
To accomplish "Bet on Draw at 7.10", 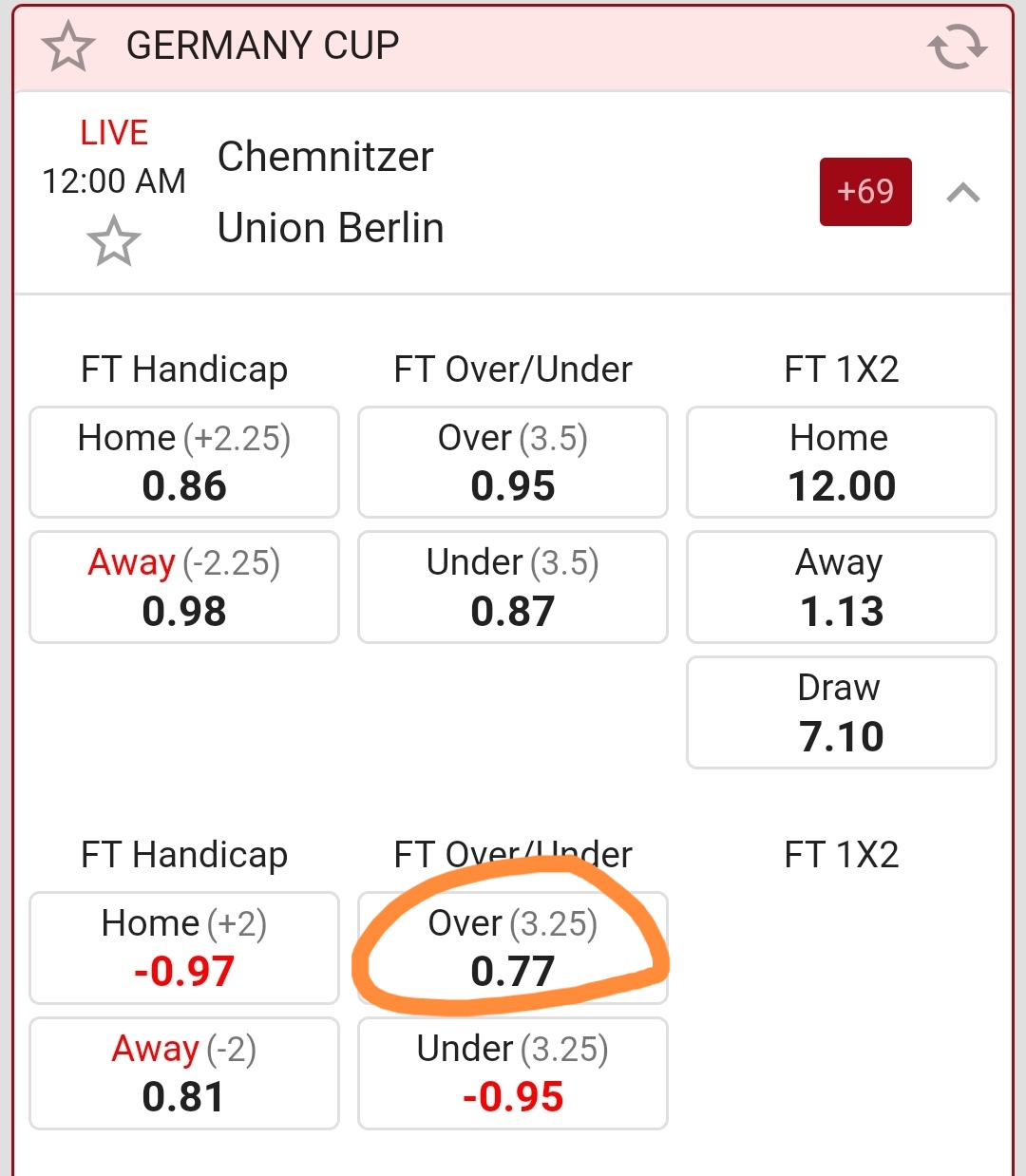I will [x=842, y=712].
